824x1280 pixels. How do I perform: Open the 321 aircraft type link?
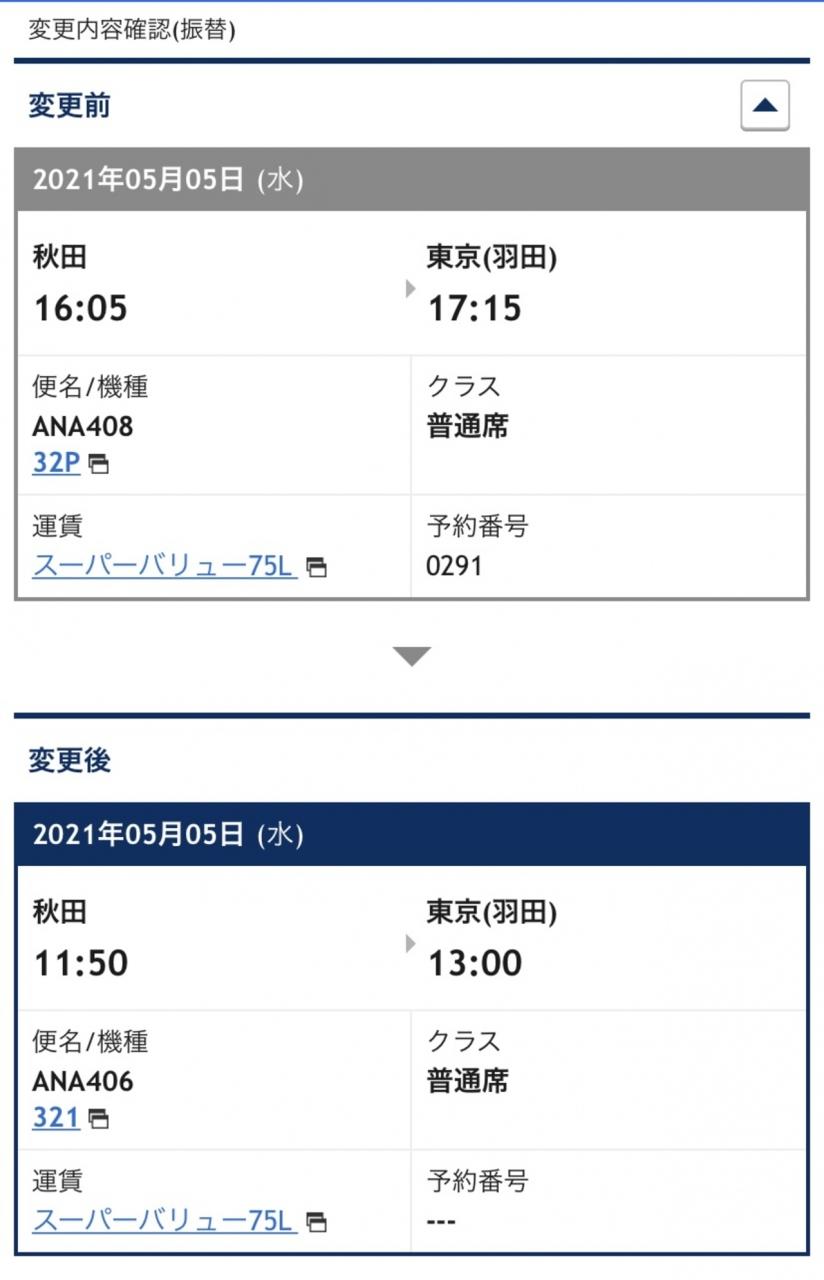tap(57, 1117)
